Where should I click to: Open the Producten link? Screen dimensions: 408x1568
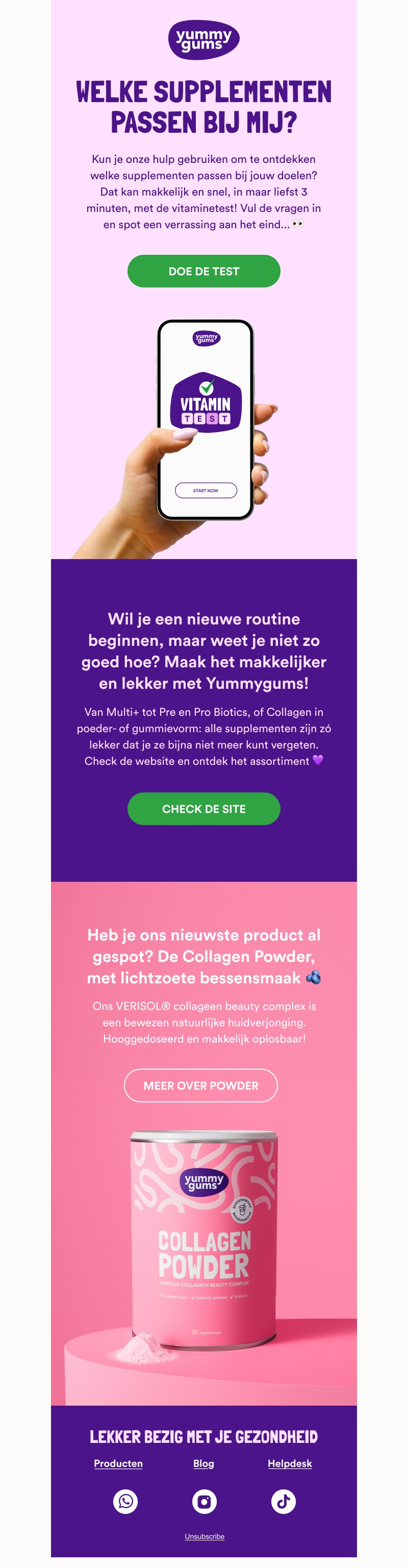(118, 1463)
